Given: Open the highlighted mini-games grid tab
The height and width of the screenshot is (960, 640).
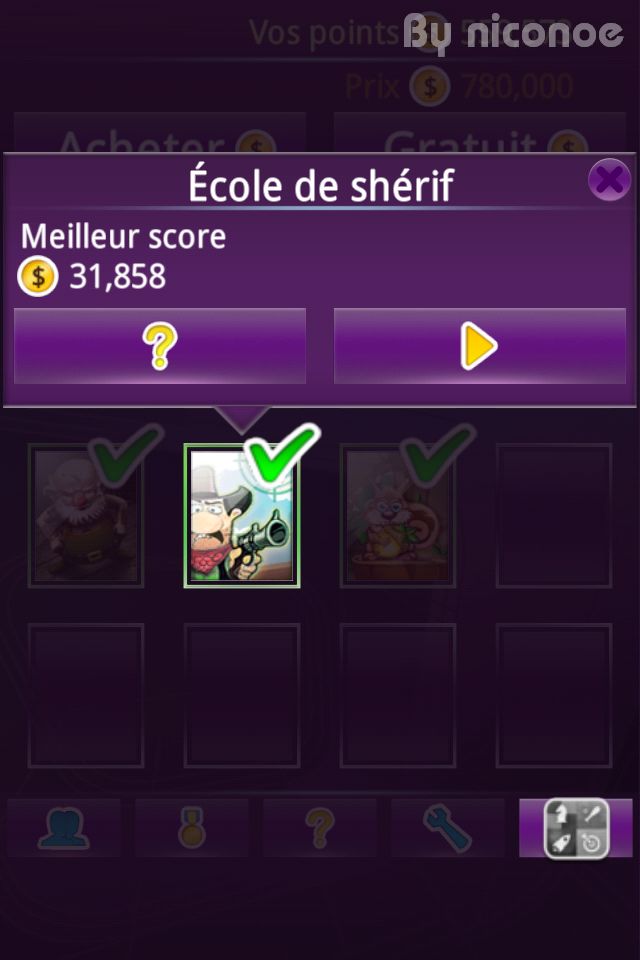Looking at the screenshot, I should (576, 828).
